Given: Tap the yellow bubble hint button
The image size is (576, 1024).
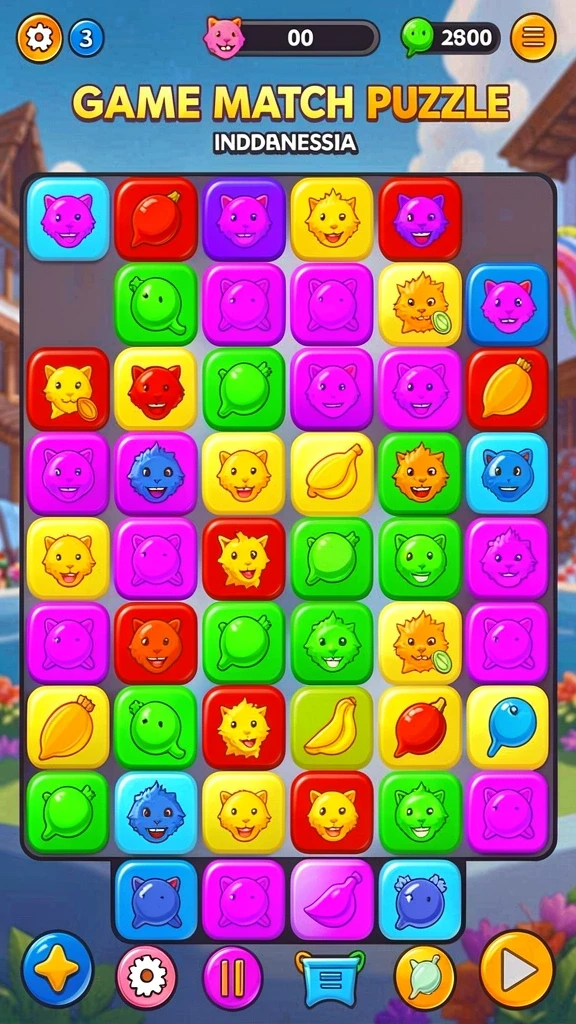Looking at the screenshot, I should (425, 976).
